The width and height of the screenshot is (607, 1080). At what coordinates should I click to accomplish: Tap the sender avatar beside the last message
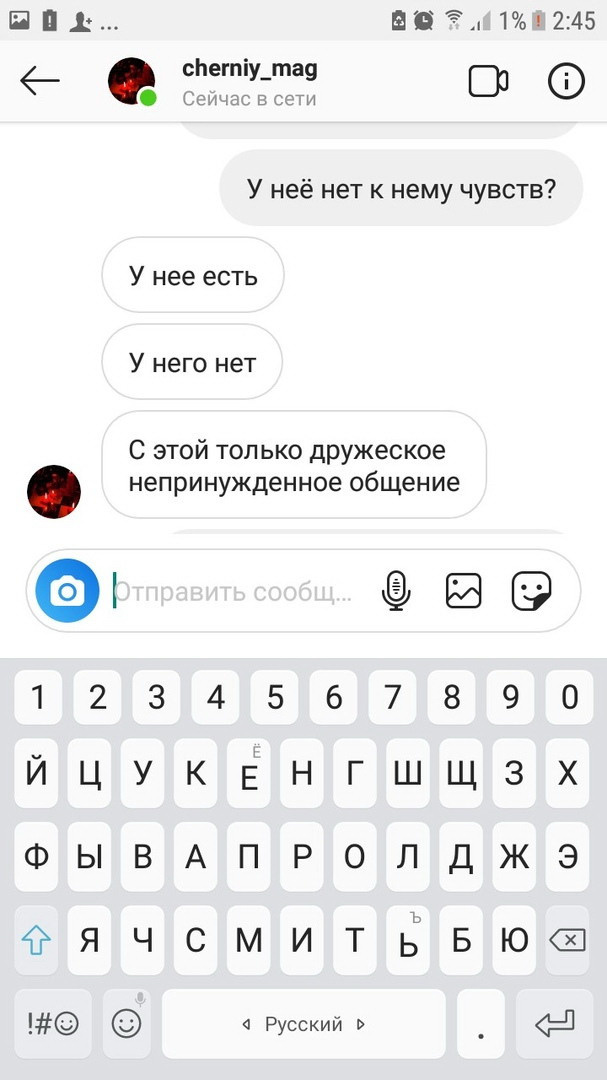pos(53,491)
